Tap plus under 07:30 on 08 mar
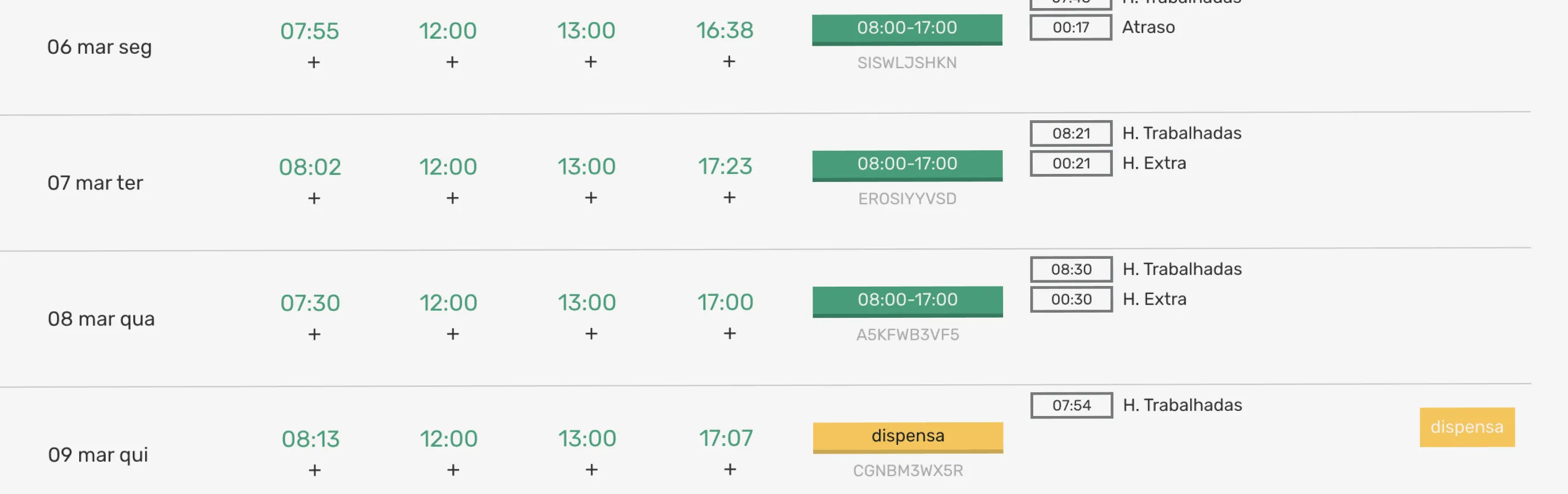The image size is (1568, 494). click(x=314, y=334)
